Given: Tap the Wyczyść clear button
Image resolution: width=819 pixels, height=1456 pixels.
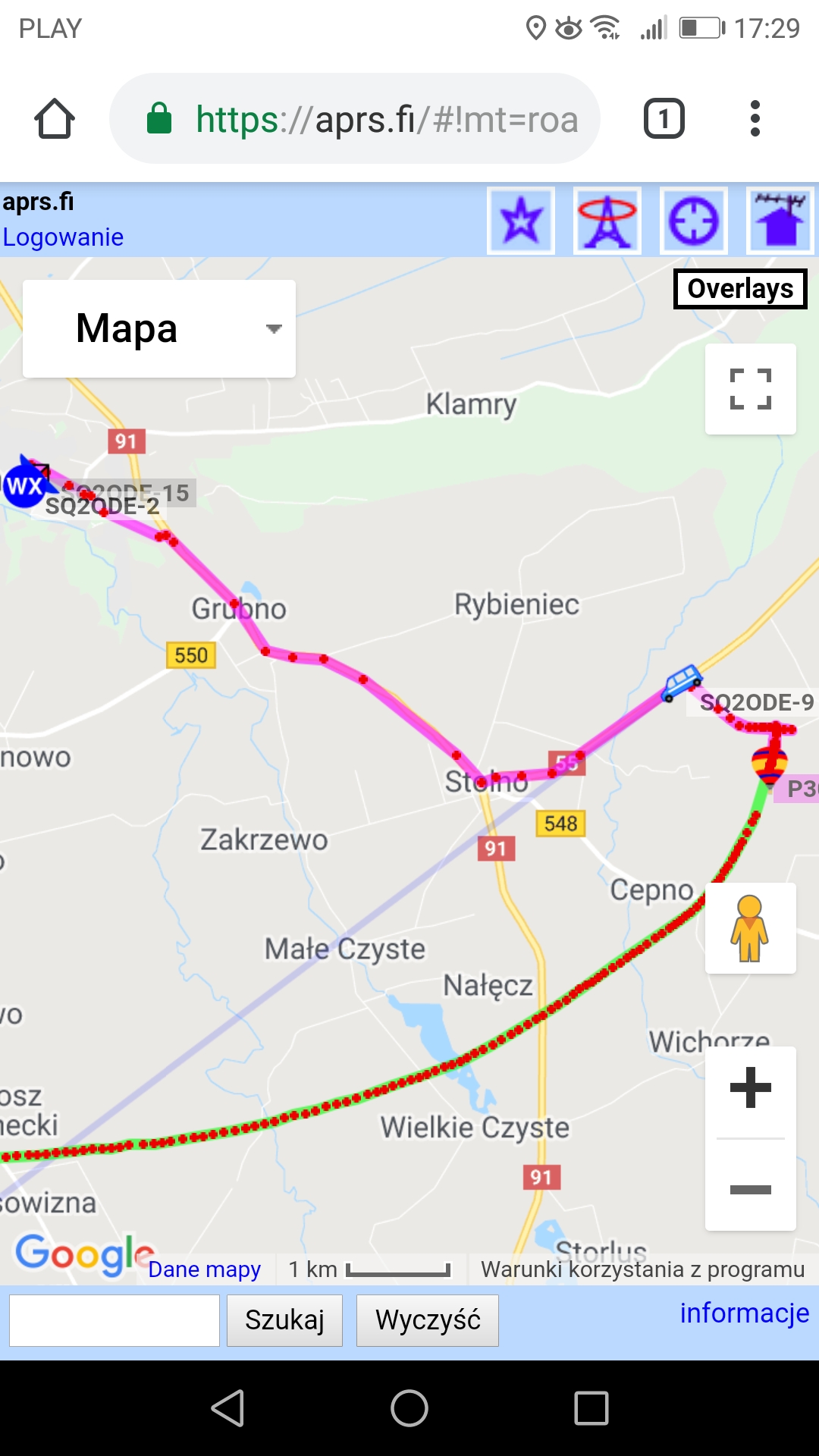Looking at the screenshot, I should 428,1320.
